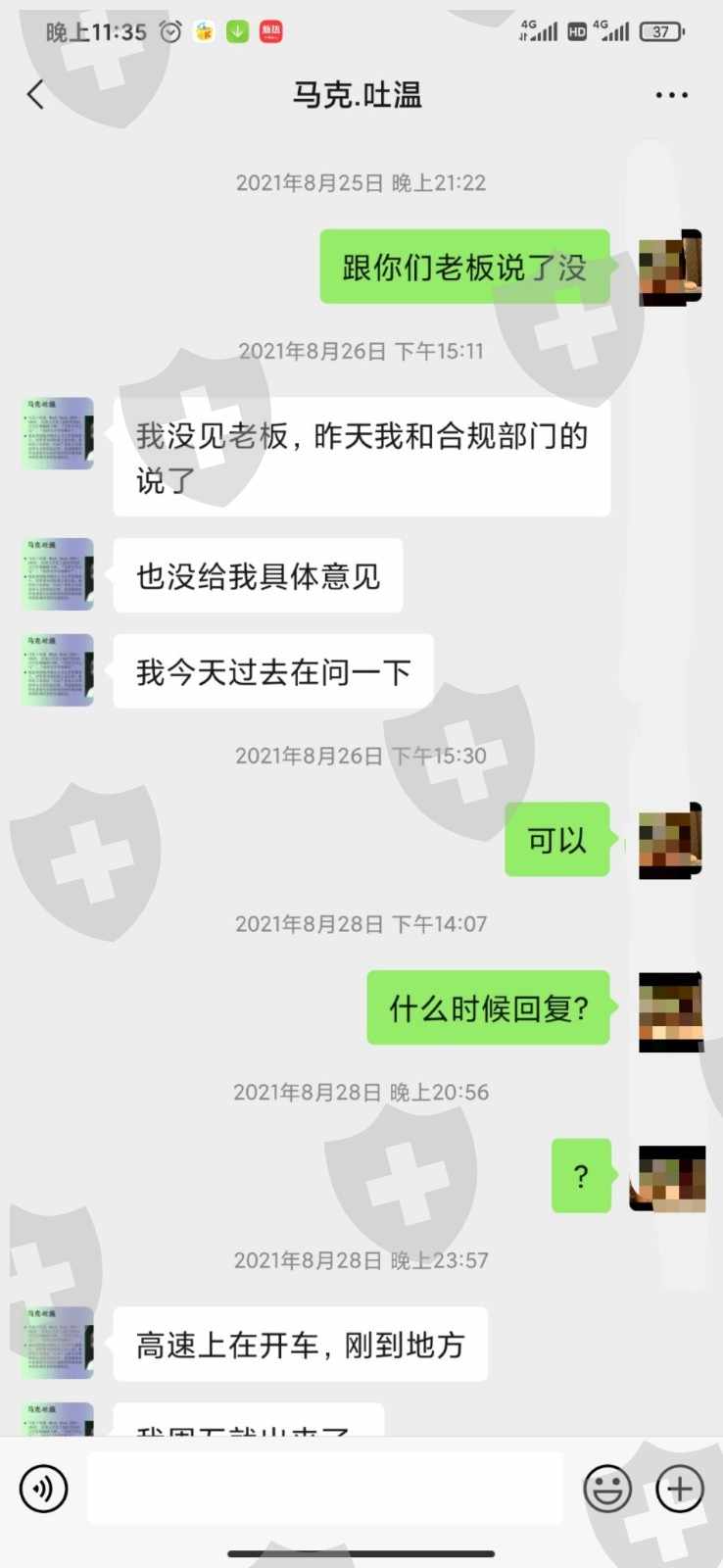Open the chat info overflow menu
Viewport: 723px width, 1568px height.
(x=671, y=95)
